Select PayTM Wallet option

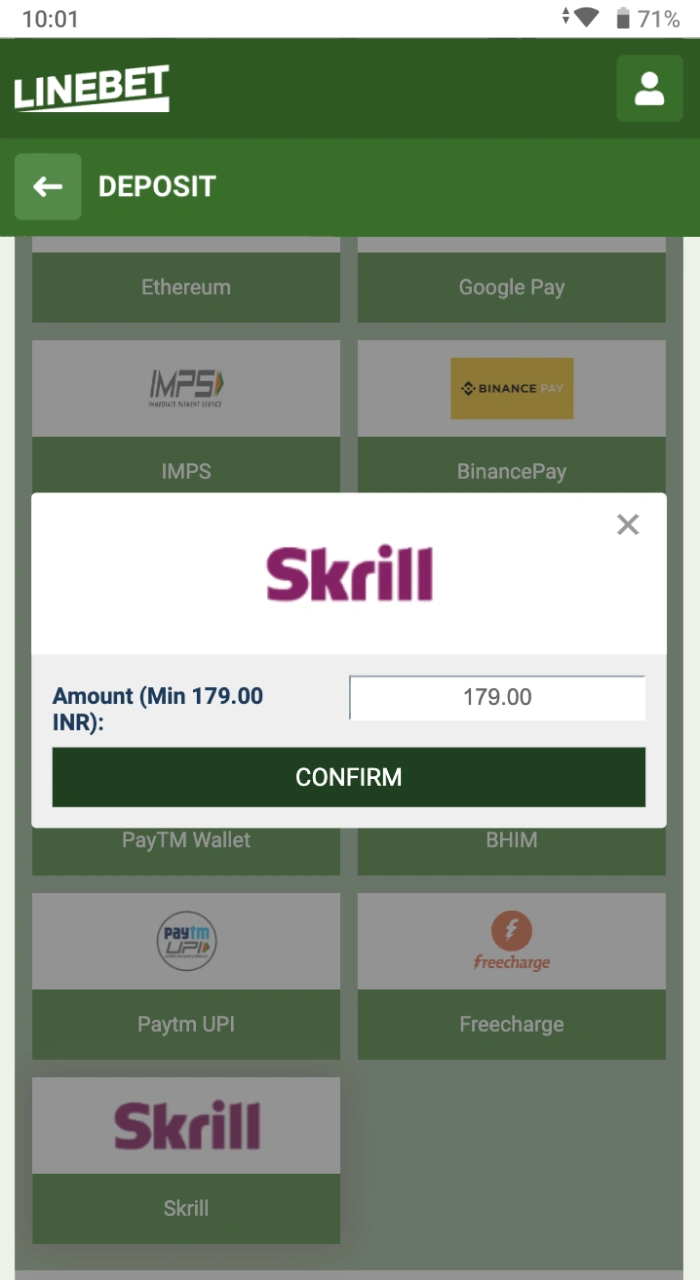pos(186,848)
